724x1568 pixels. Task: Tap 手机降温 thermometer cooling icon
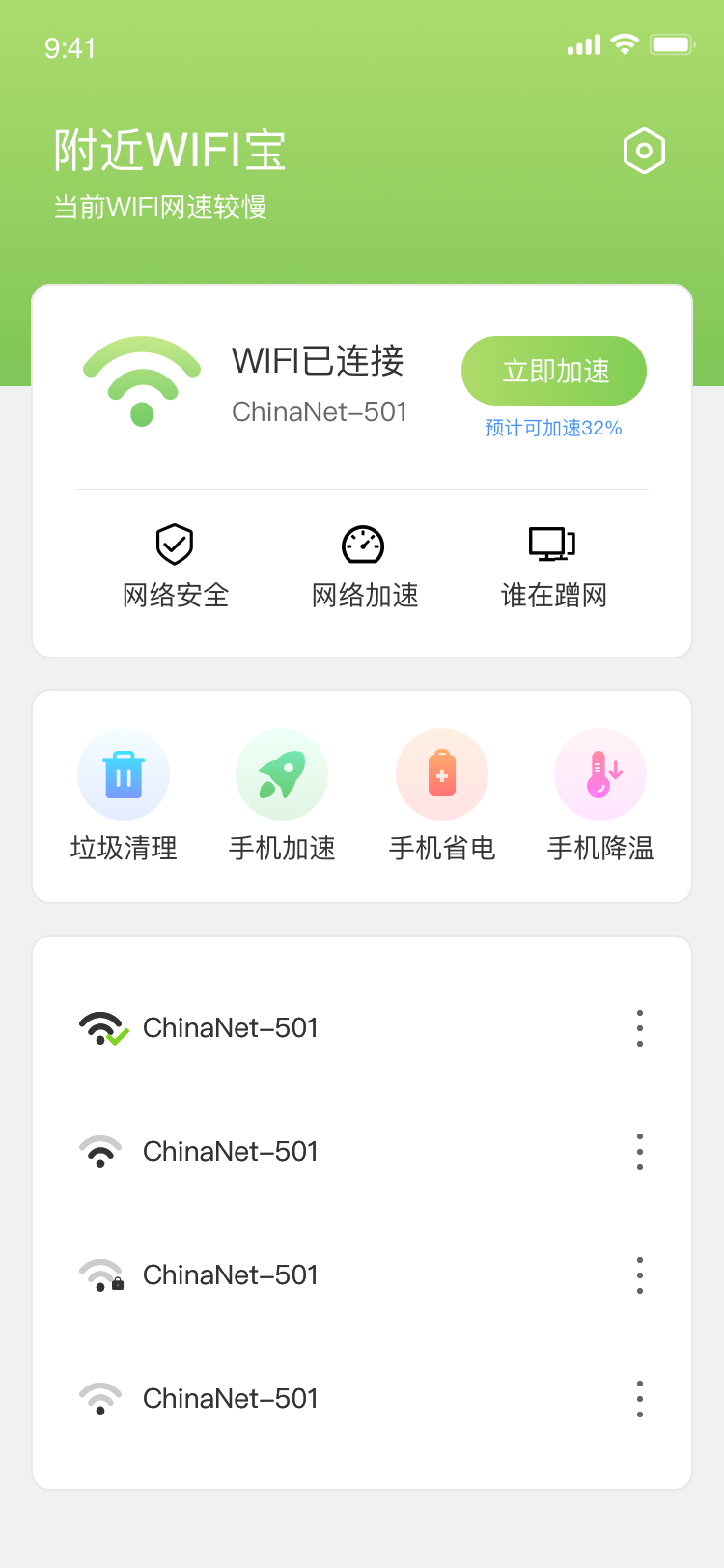point(600,774)
